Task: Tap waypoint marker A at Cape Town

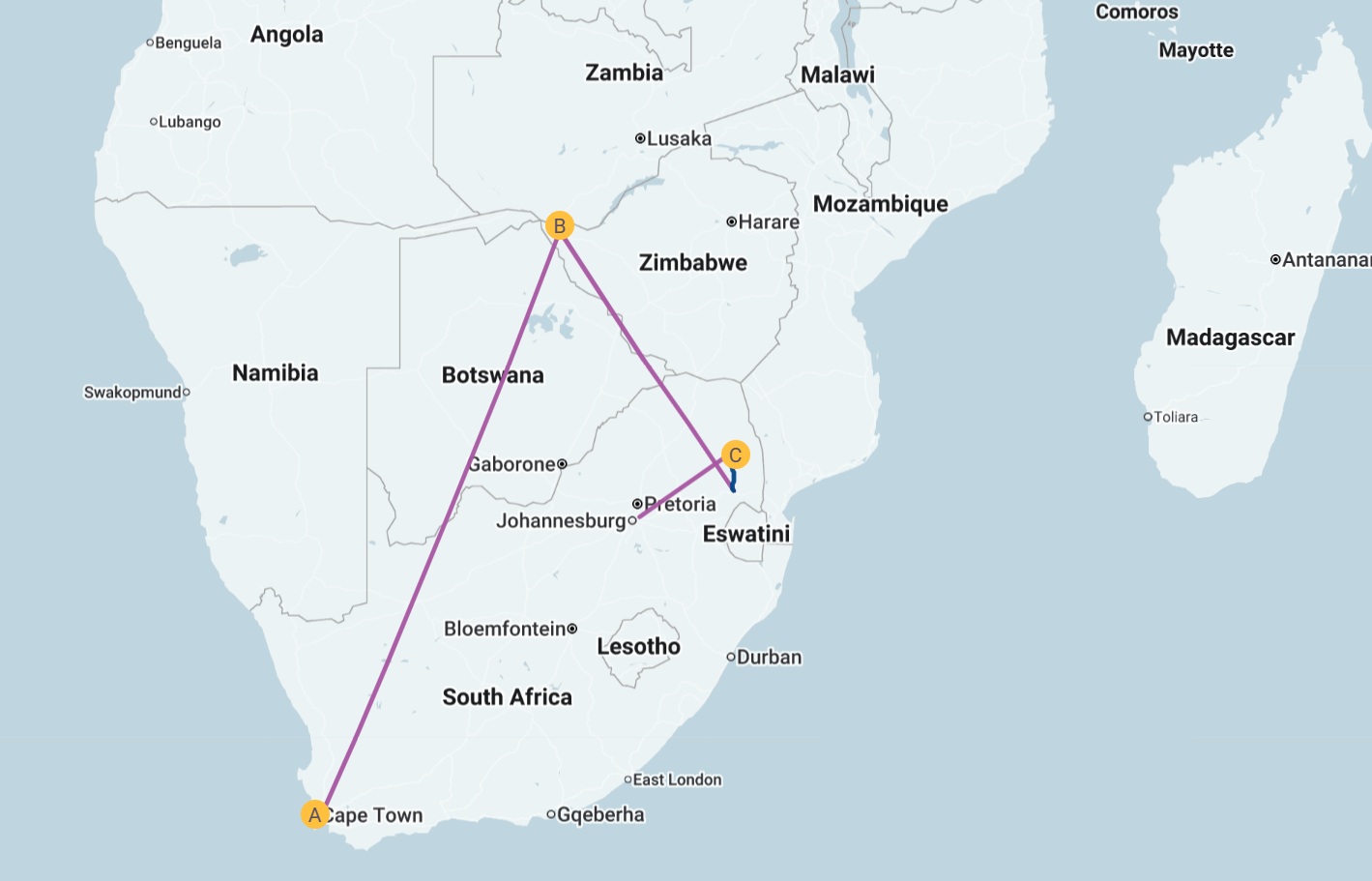Action: pyautogui.click(x=314, y=815)
